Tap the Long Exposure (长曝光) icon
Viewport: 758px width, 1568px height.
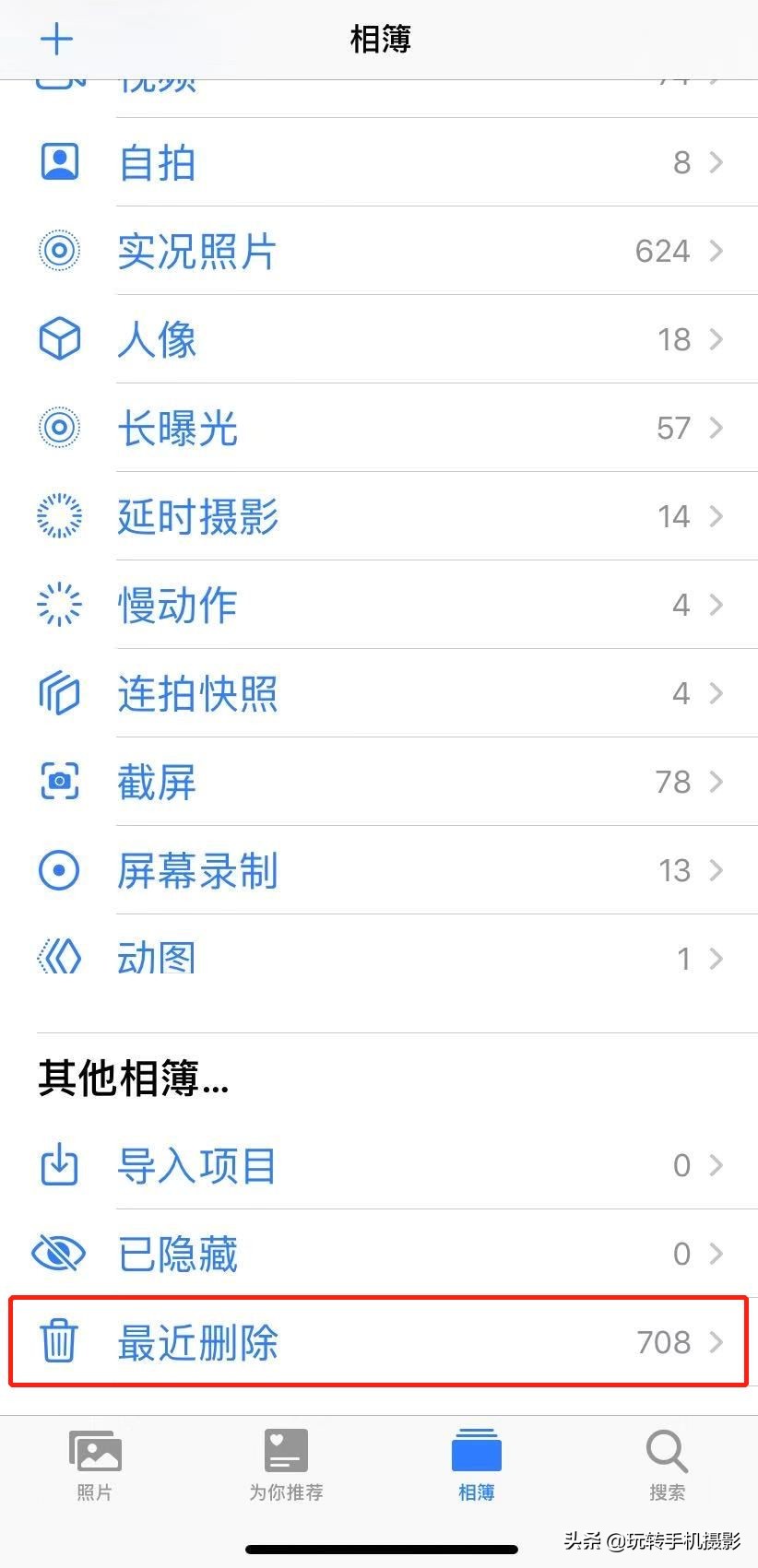click(59, 427)
